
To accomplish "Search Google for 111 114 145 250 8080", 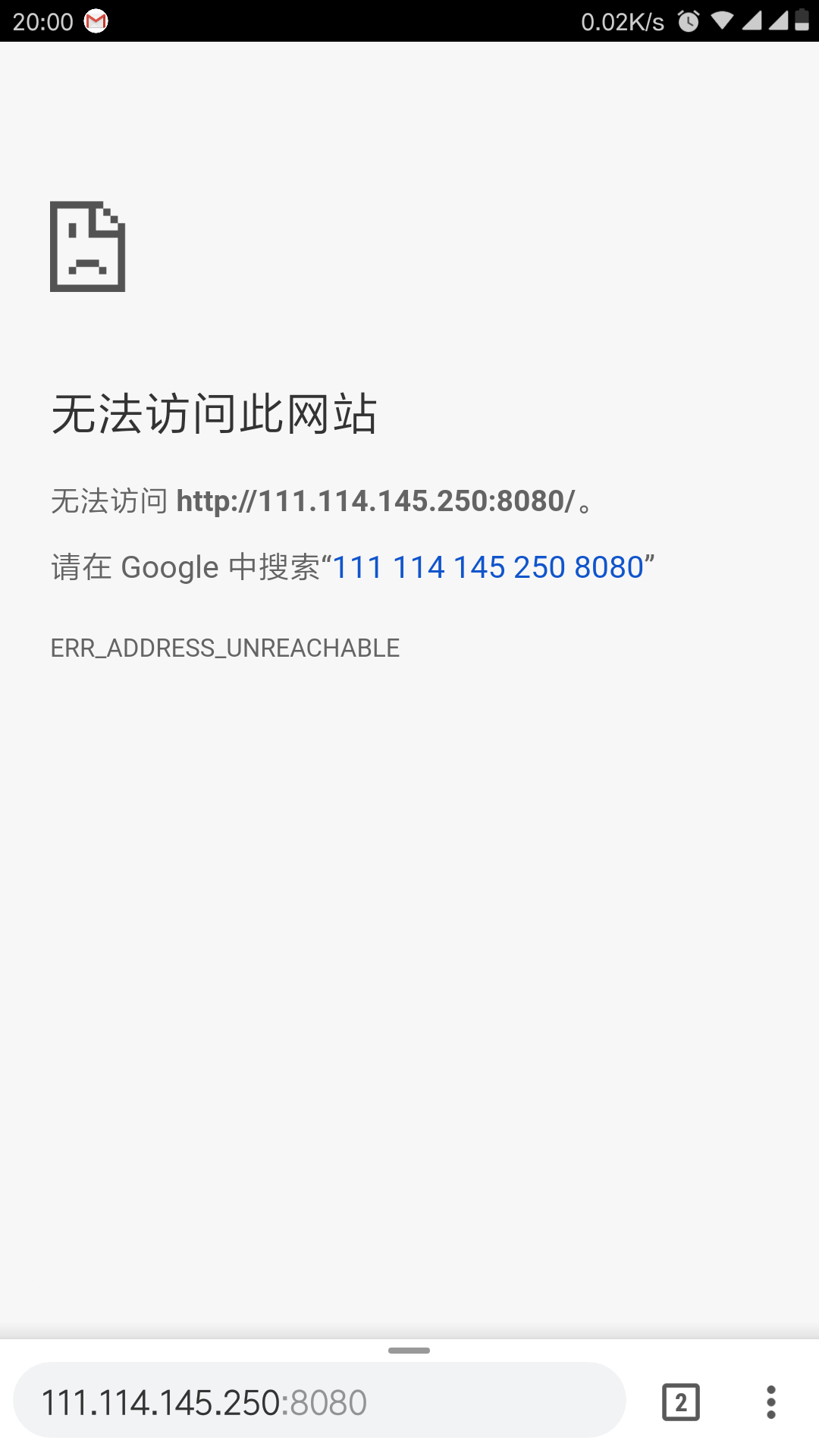I will [x=488, y=567].
